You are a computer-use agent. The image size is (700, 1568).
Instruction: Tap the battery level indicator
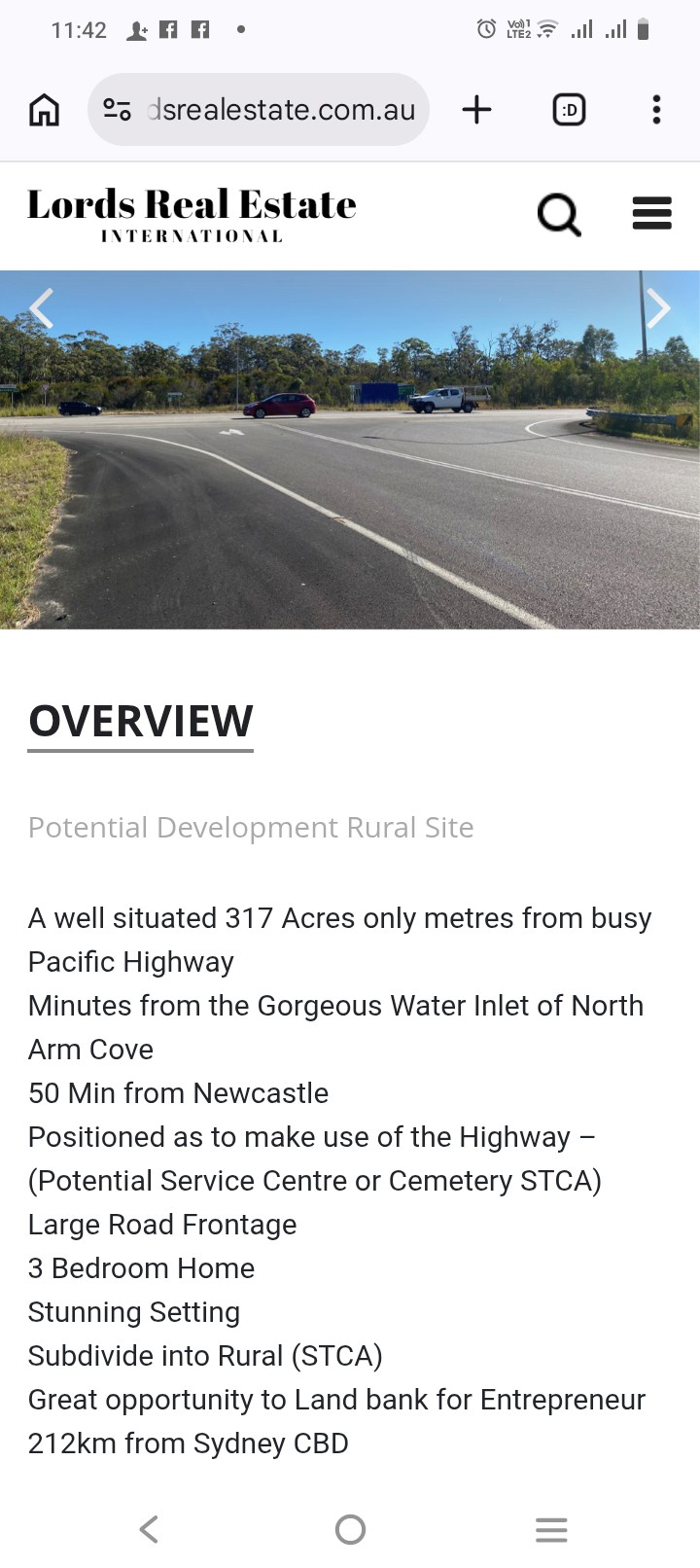point(644,29)
